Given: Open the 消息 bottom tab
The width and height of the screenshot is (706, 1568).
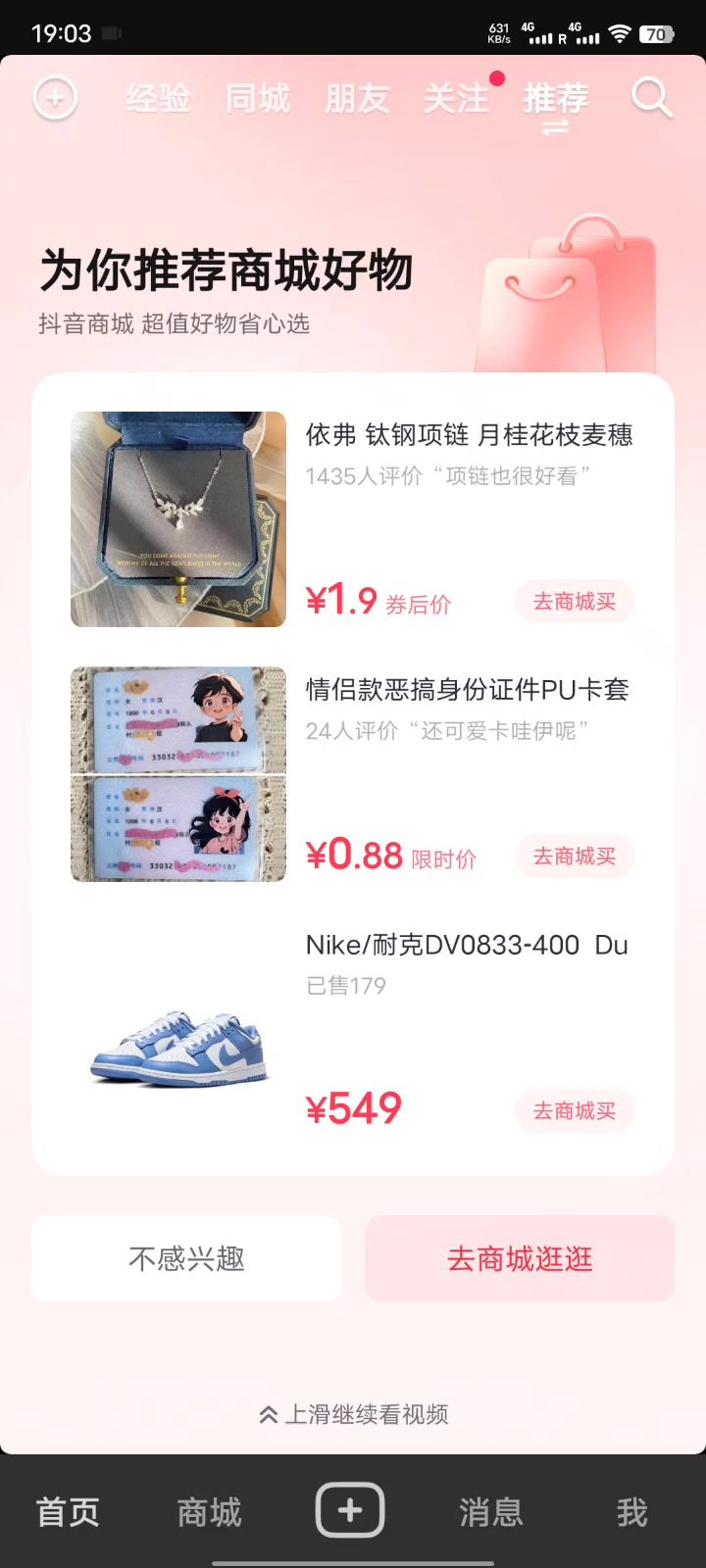Looking at the screenshot, I should (491, 1512).
